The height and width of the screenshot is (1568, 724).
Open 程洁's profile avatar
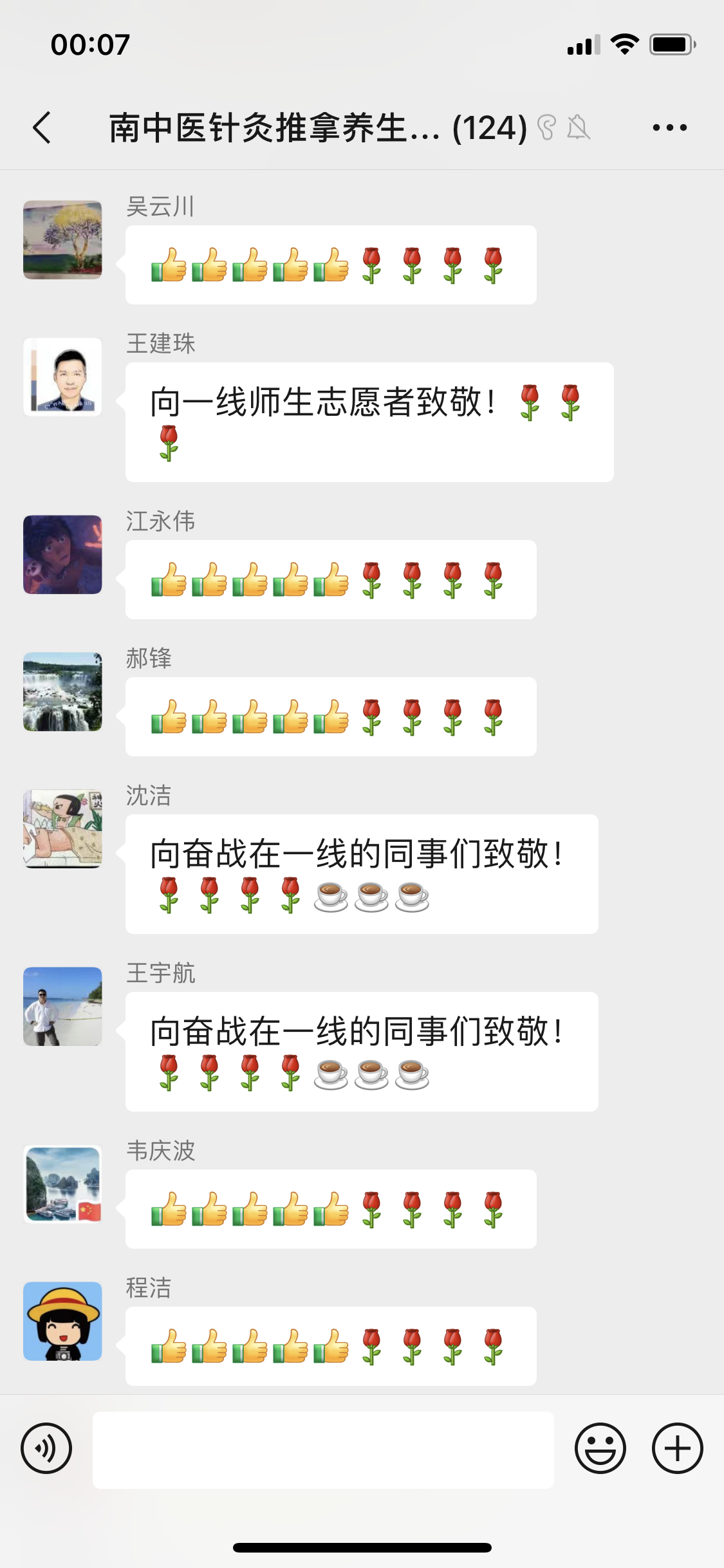(x=62, y=1321)
